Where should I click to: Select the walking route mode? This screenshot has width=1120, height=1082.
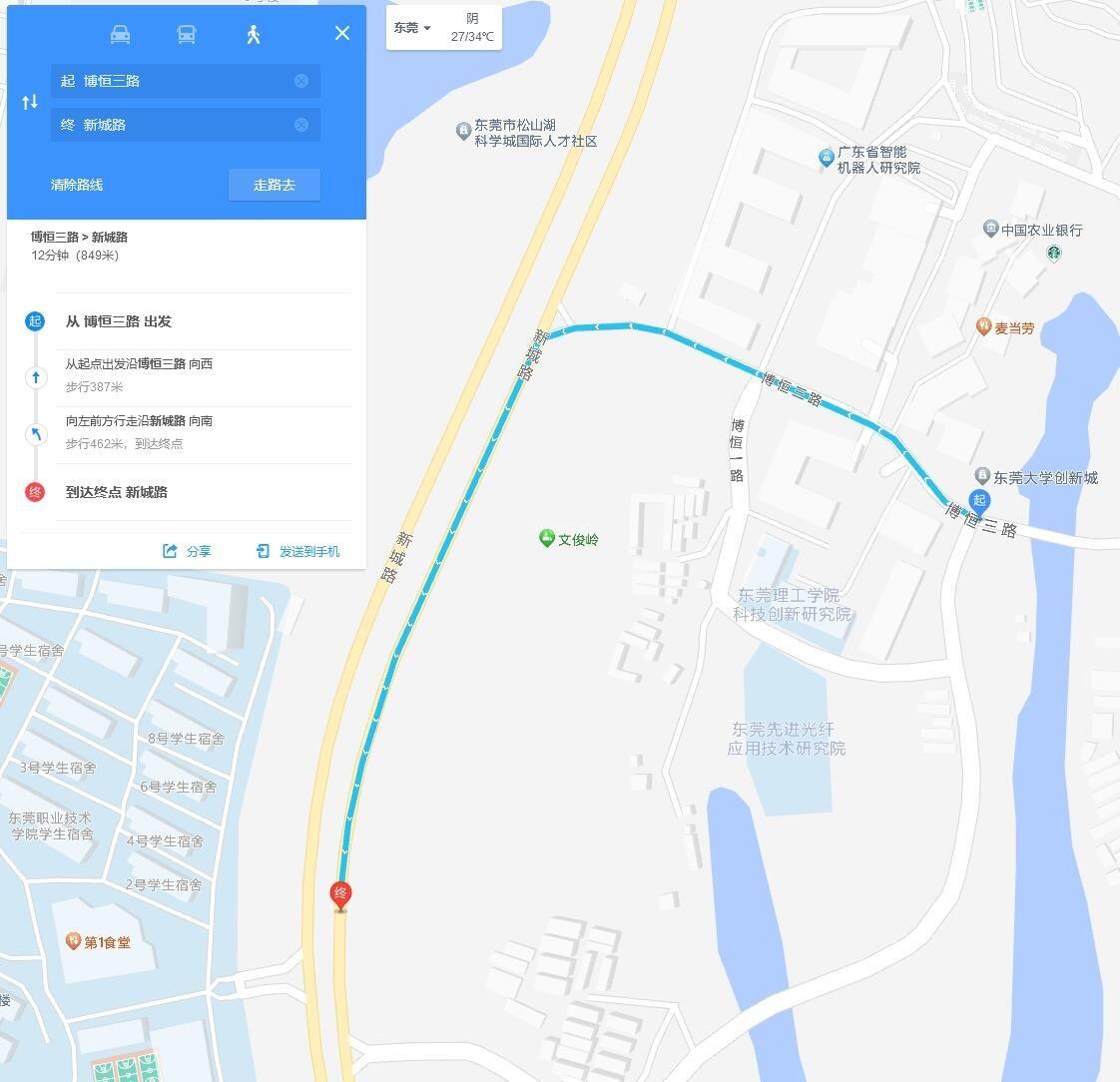pos(254,34)
